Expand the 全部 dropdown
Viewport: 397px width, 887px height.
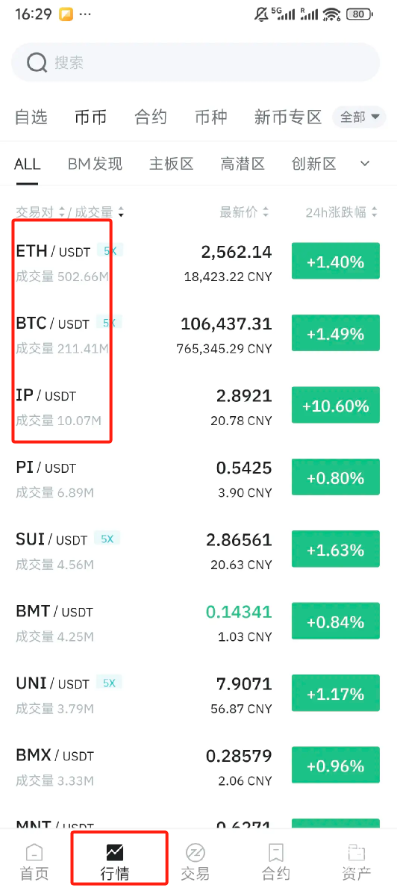tap(359, 117)
